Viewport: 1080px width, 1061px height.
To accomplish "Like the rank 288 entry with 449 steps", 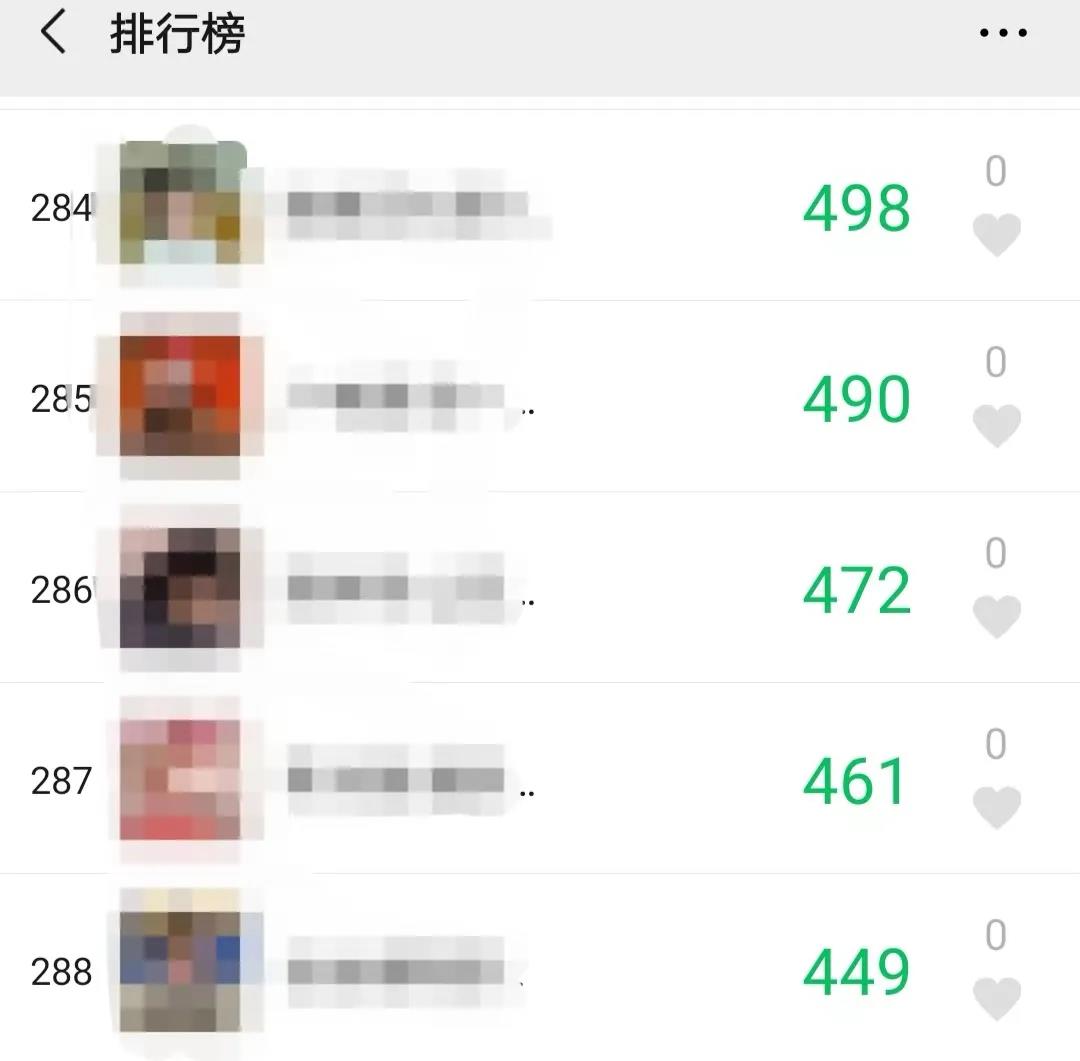I will (x=996, y=999).
